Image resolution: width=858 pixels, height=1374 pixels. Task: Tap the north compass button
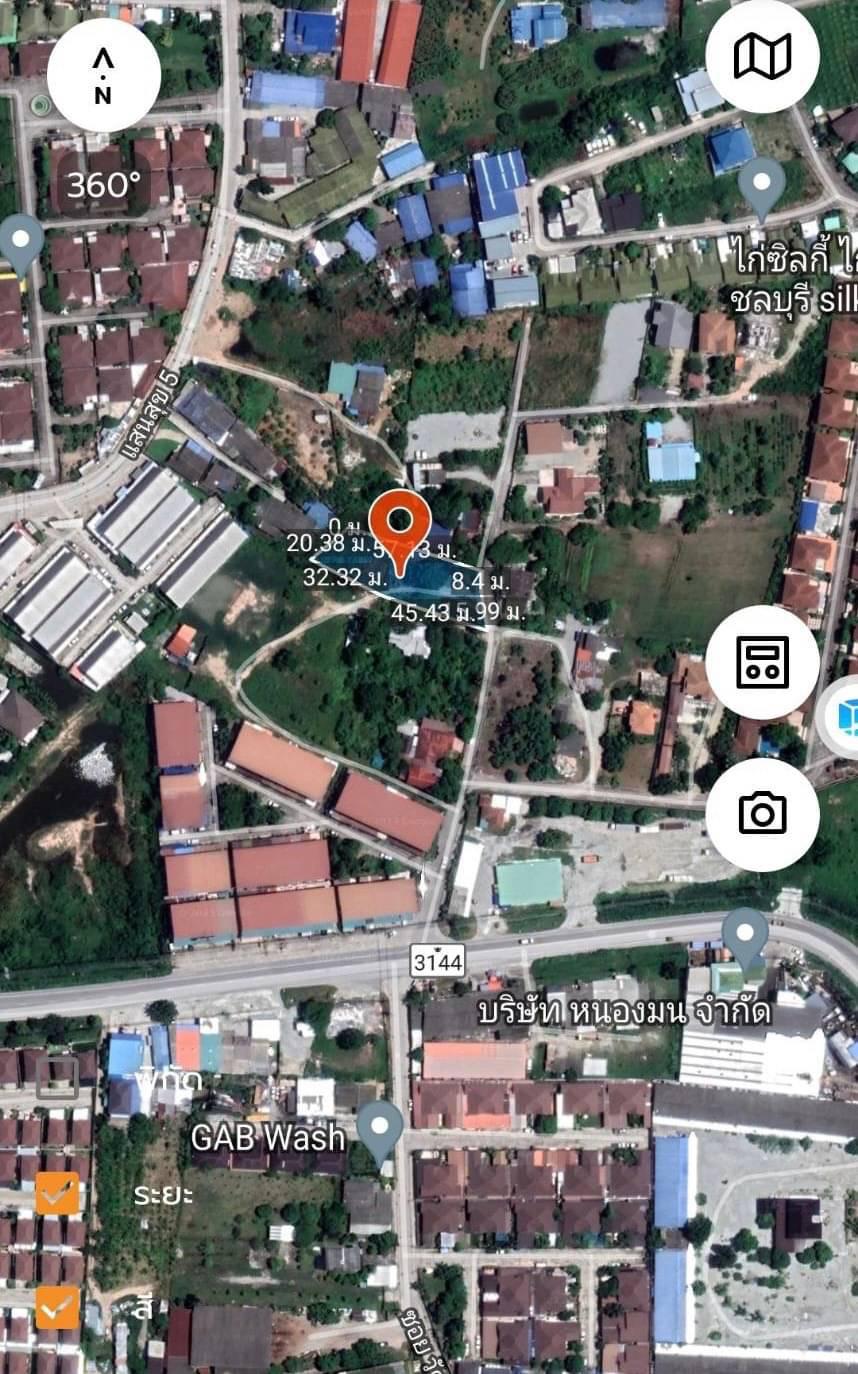click(x=104, y=75)
